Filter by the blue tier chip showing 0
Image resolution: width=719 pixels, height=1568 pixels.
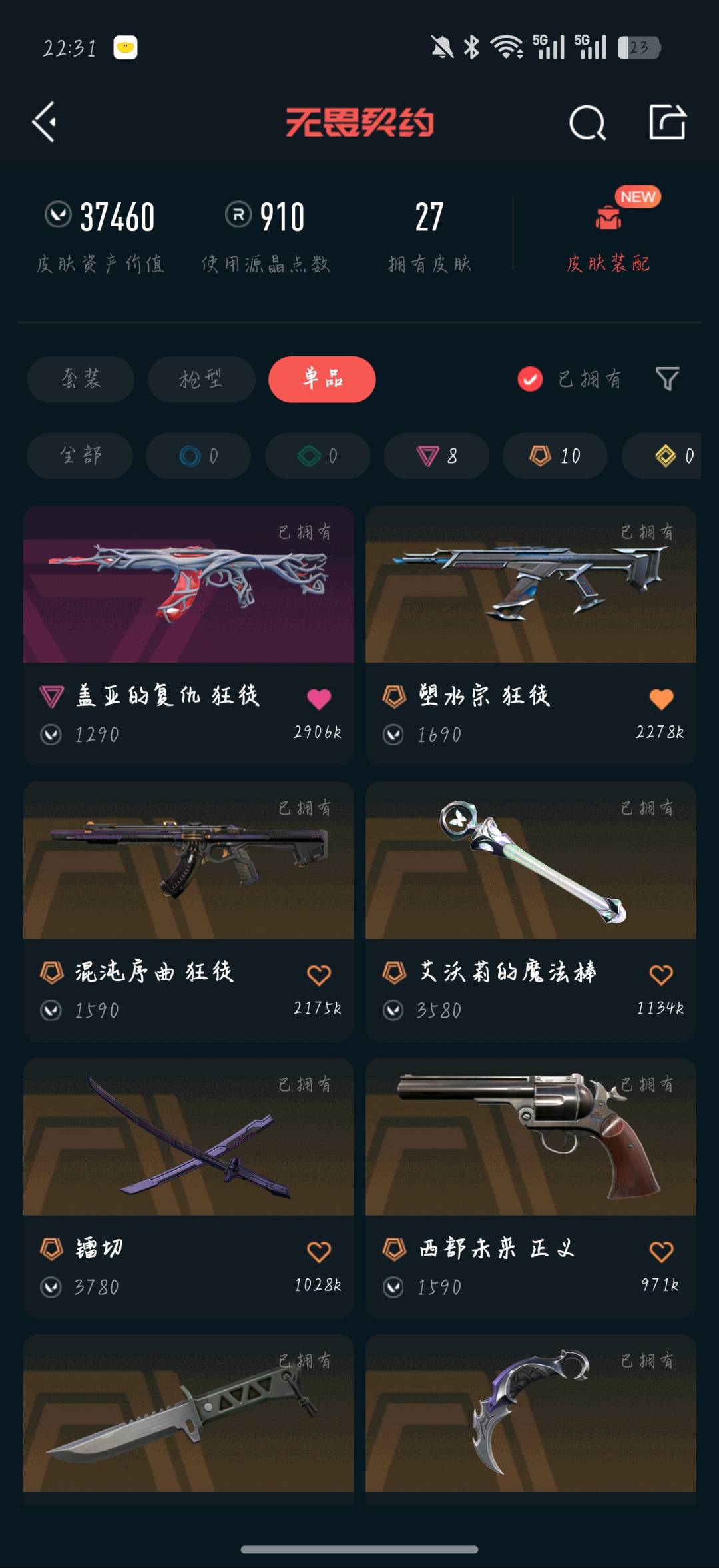[198, 456]
